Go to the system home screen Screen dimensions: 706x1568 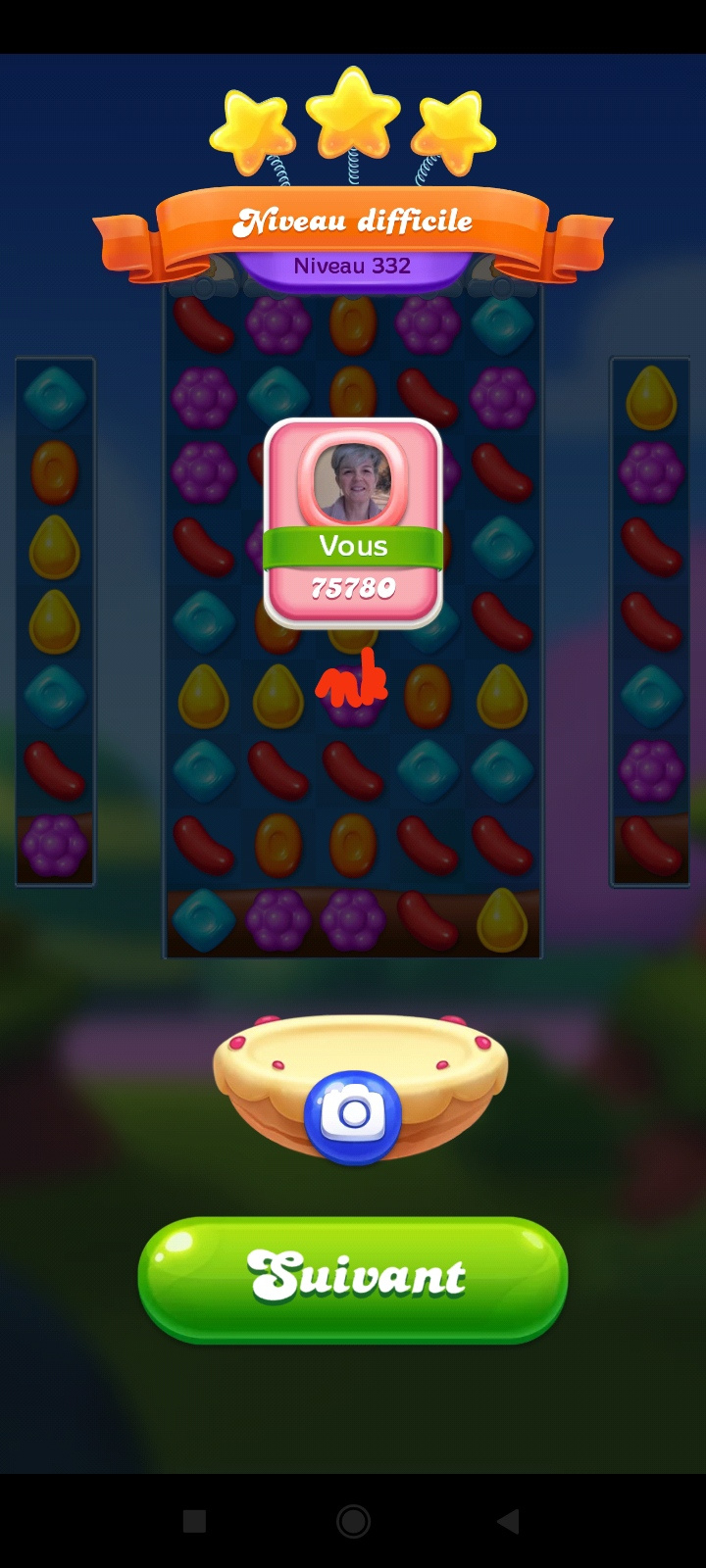click(353, 1521)
